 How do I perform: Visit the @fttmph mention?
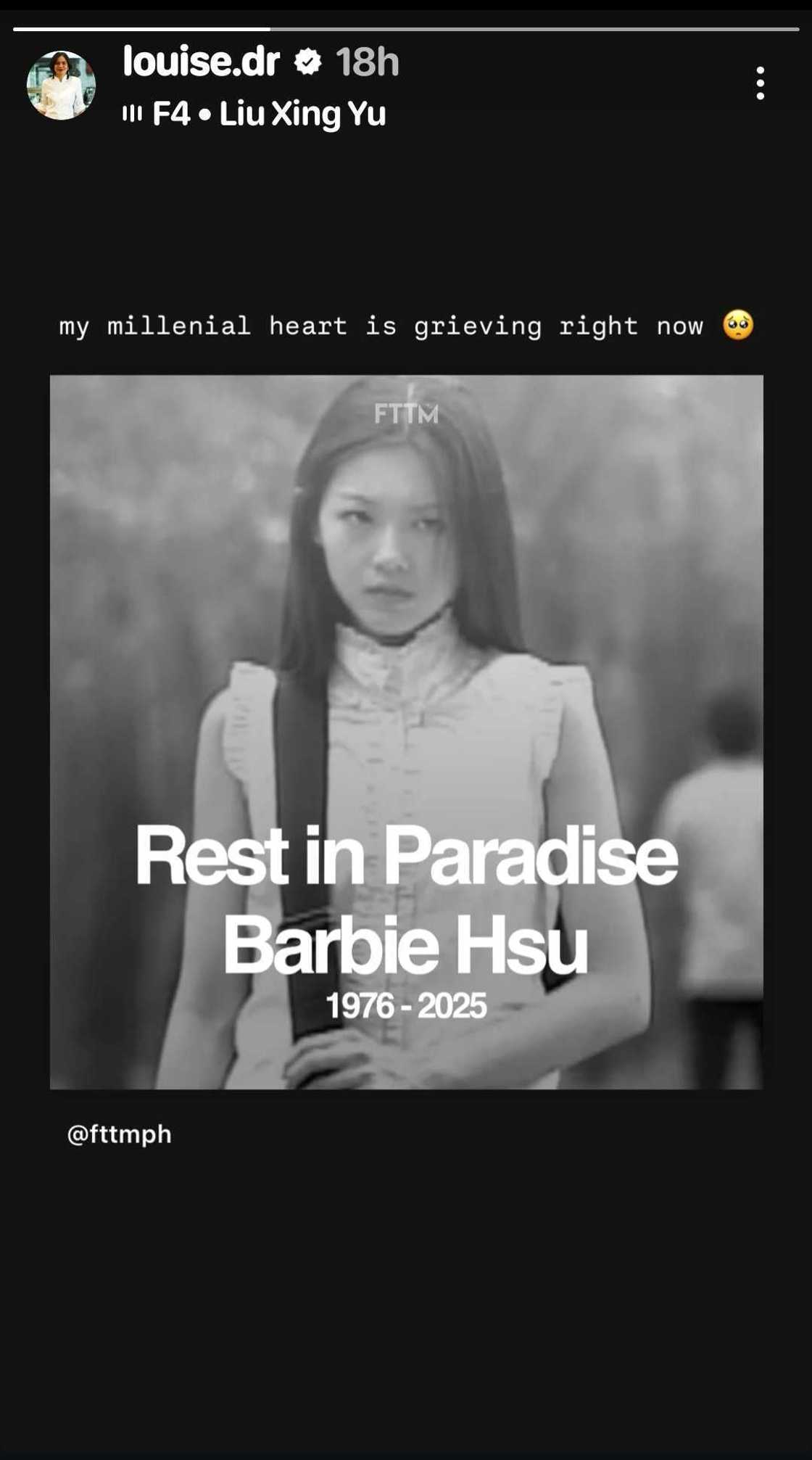point(120,1134)
